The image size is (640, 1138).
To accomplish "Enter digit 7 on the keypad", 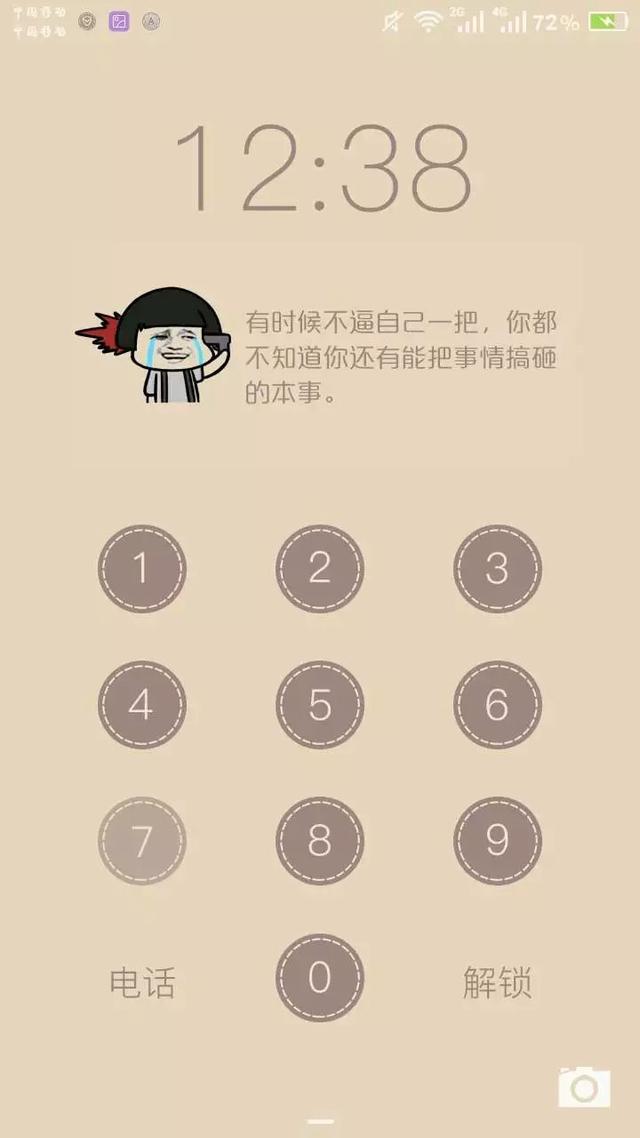I will pyautogui.click(x=142, y=841).
